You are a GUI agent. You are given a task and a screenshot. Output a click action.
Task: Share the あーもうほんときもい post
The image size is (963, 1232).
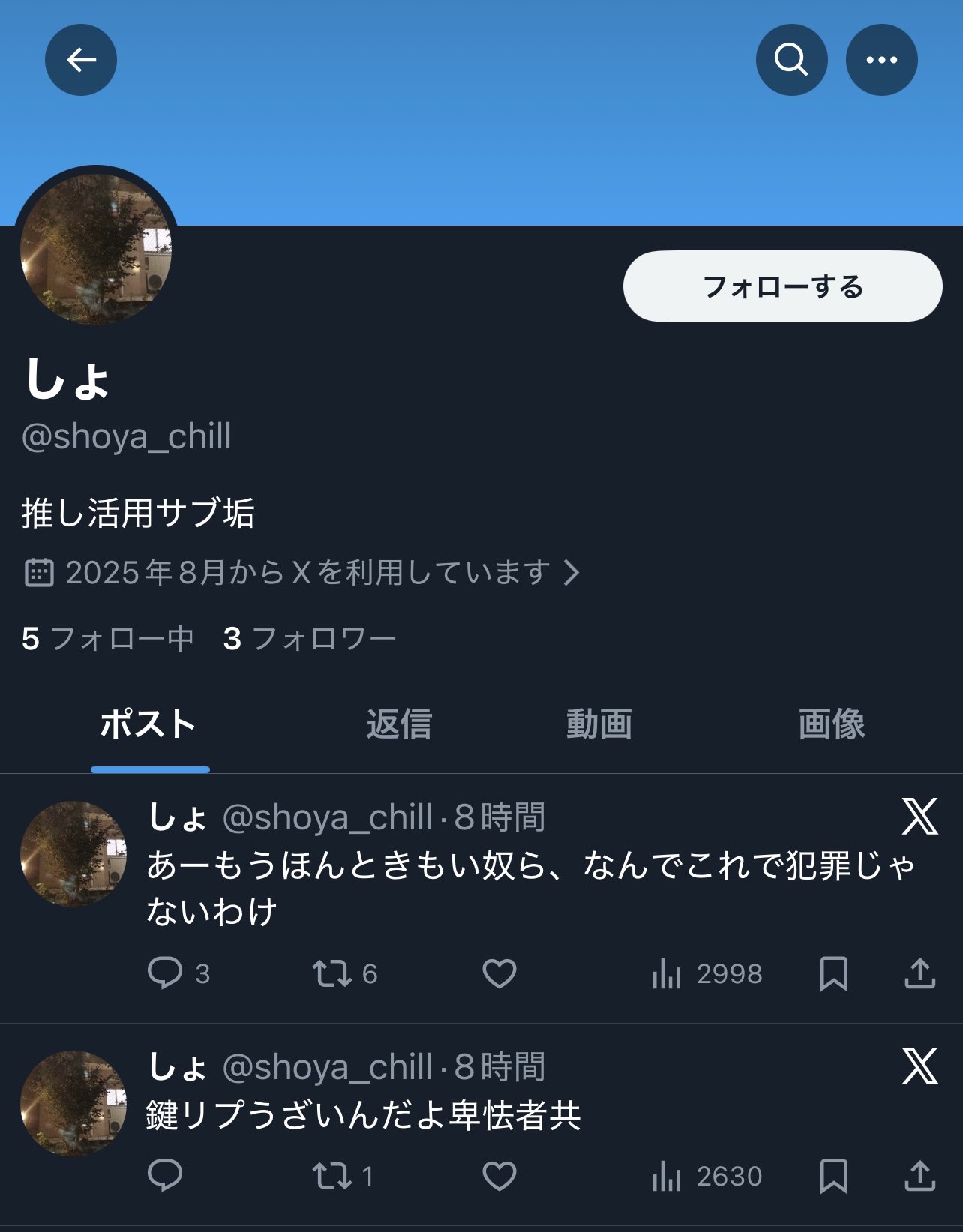click(x=919, y=973)
